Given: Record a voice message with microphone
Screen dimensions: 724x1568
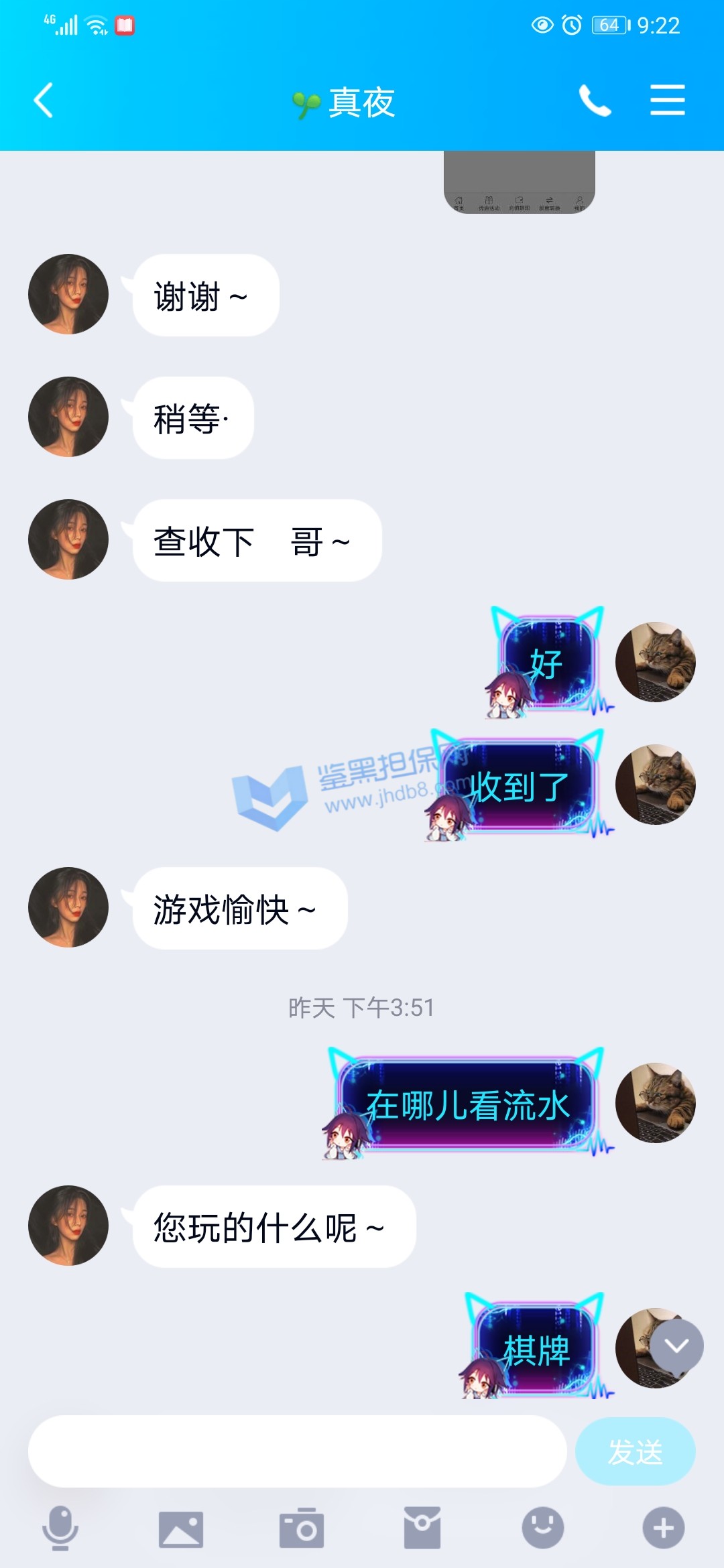Looking at the screenshot, I should (60, 1528).
